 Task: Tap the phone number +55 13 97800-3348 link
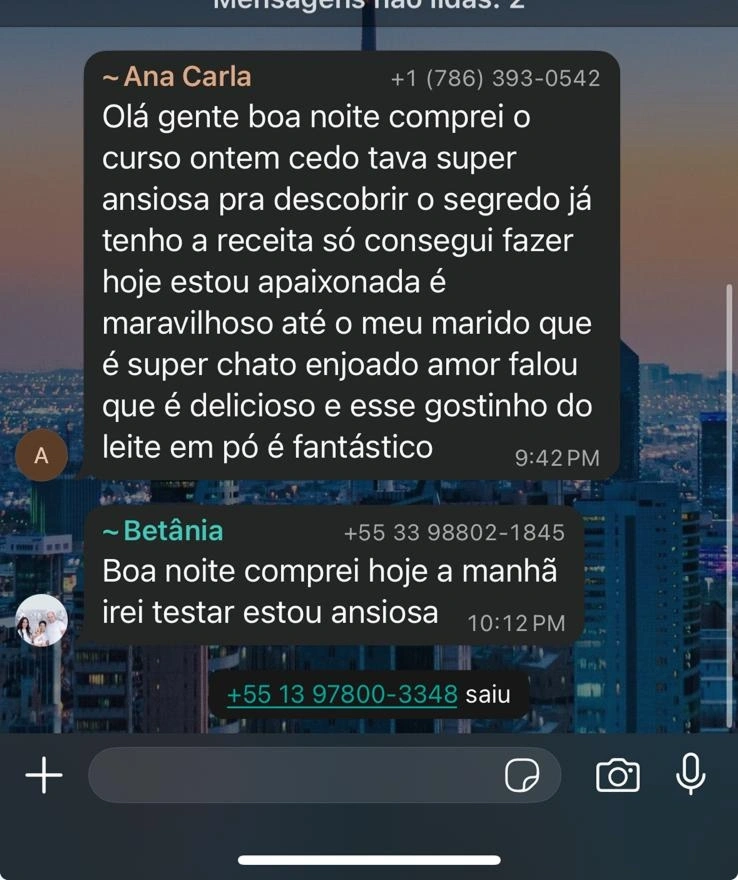(x=342, y=694)
